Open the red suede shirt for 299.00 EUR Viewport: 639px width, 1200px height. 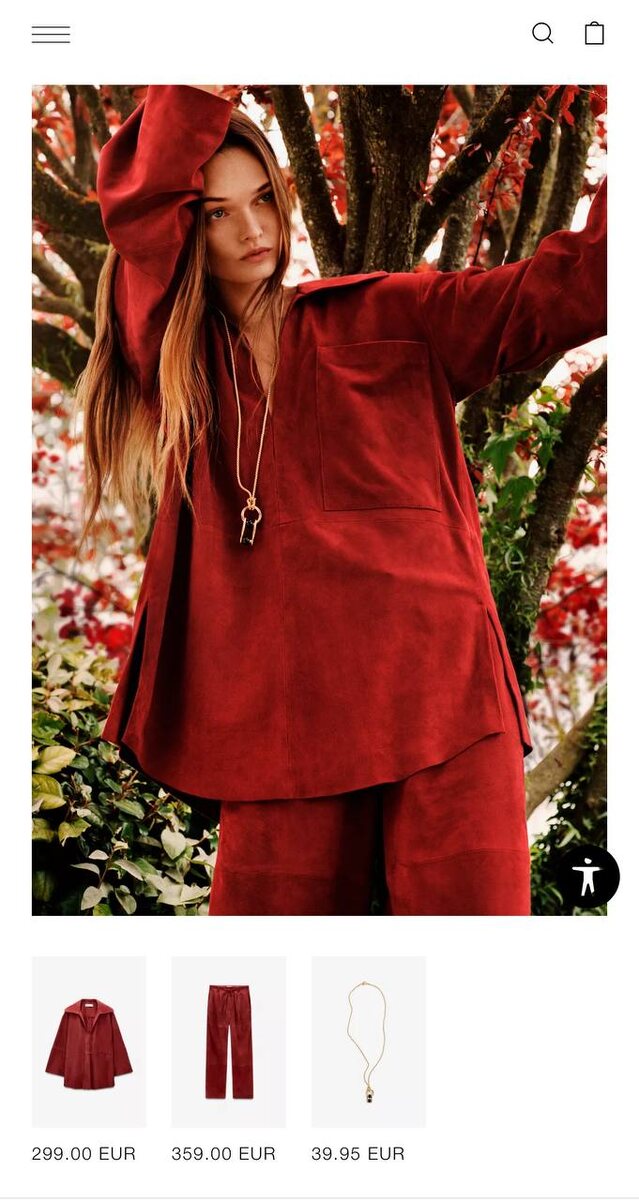click(89, 1041)
